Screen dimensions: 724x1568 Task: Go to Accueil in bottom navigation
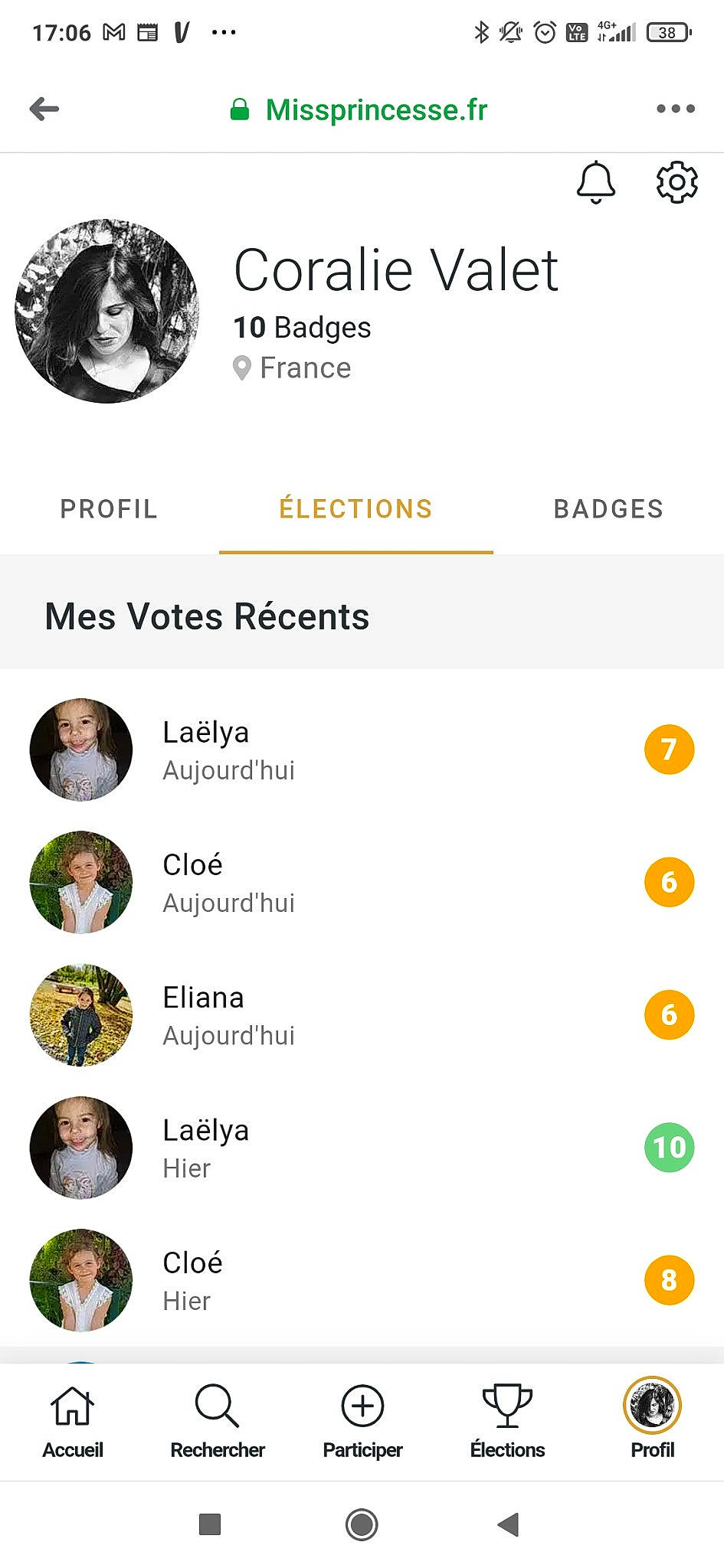pos(73,1421)
